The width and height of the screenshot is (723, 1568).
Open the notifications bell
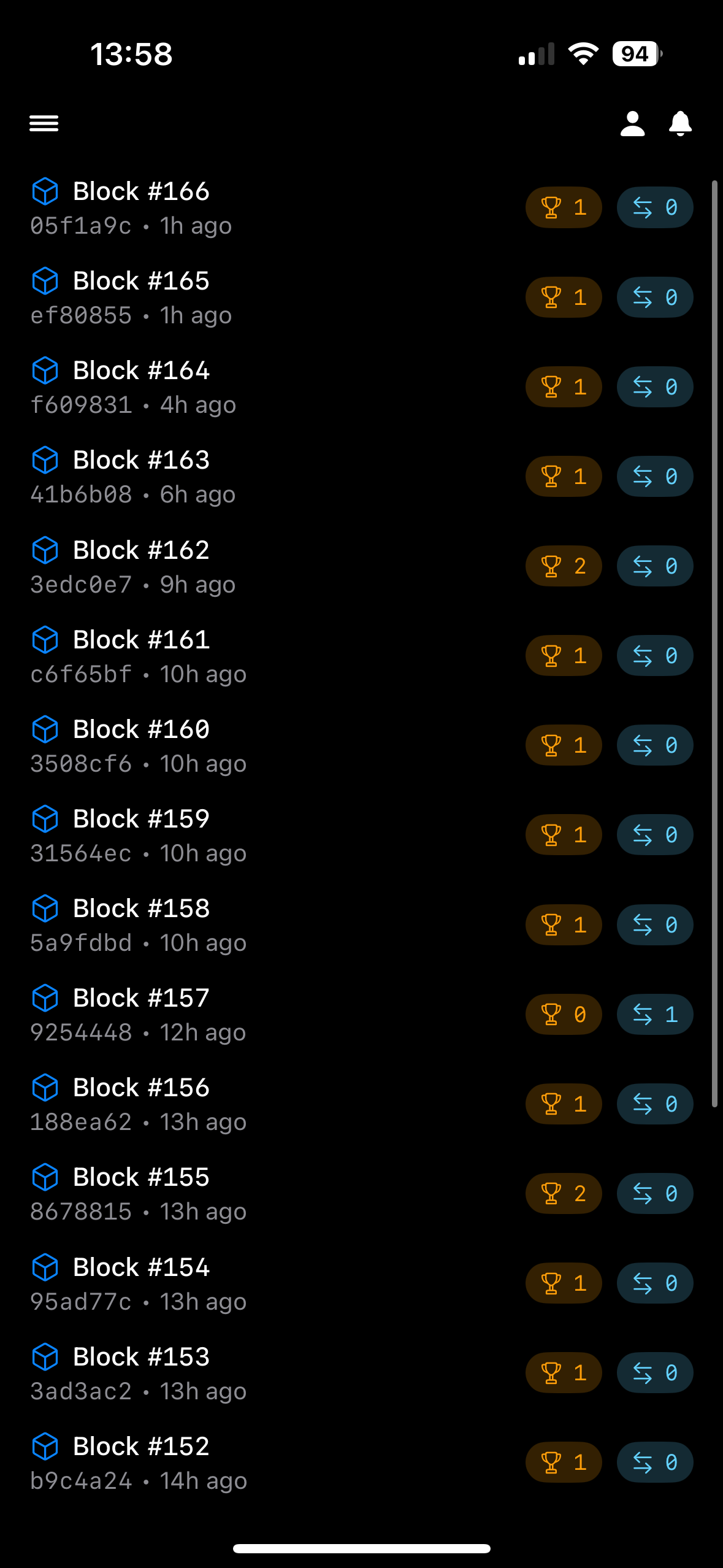[680, 123]
